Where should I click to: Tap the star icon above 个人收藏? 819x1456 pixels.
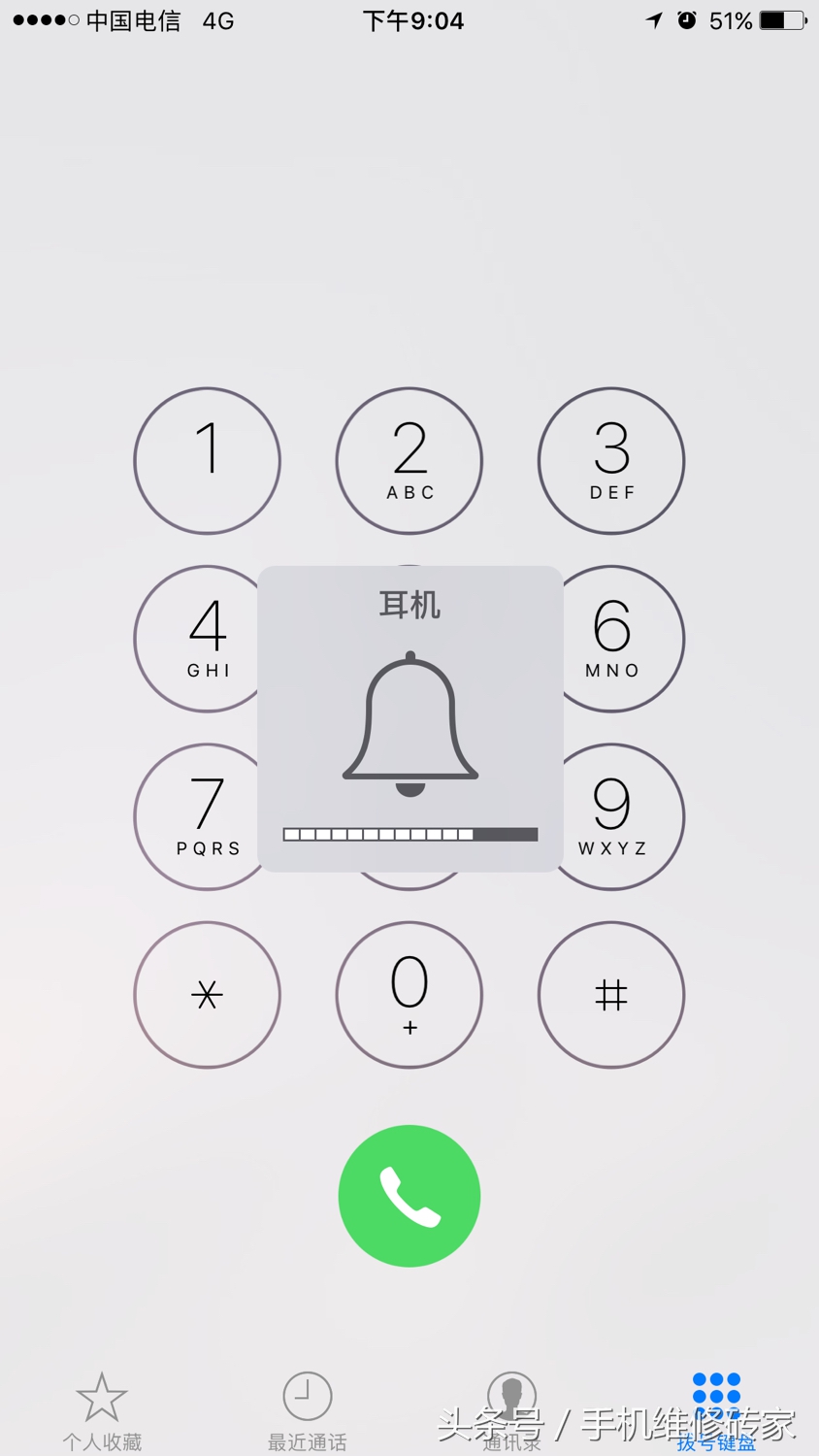(x=102, y=1398)
